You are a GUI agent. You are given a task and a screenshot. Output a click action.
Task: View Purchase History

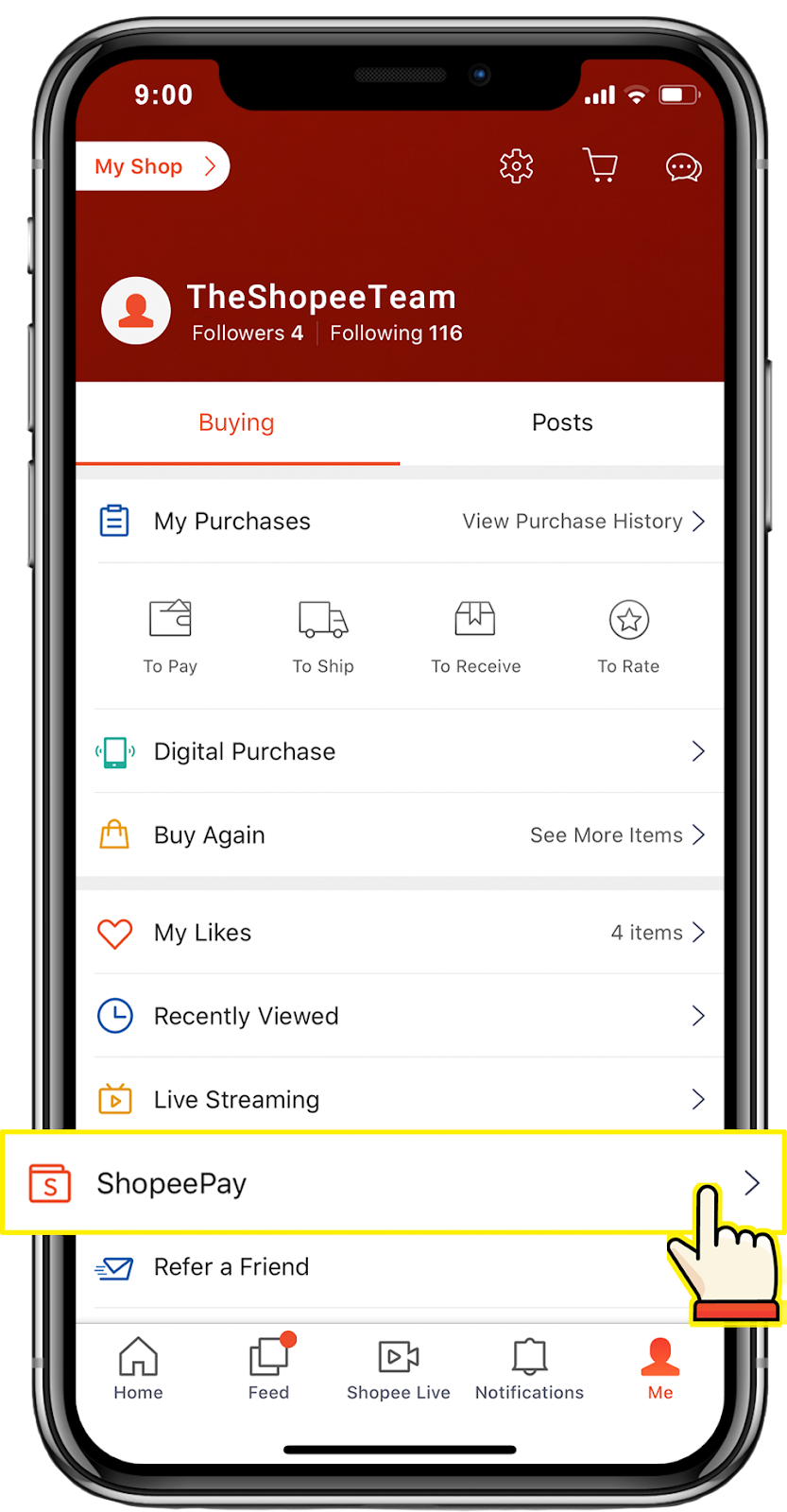coord(584,522)
